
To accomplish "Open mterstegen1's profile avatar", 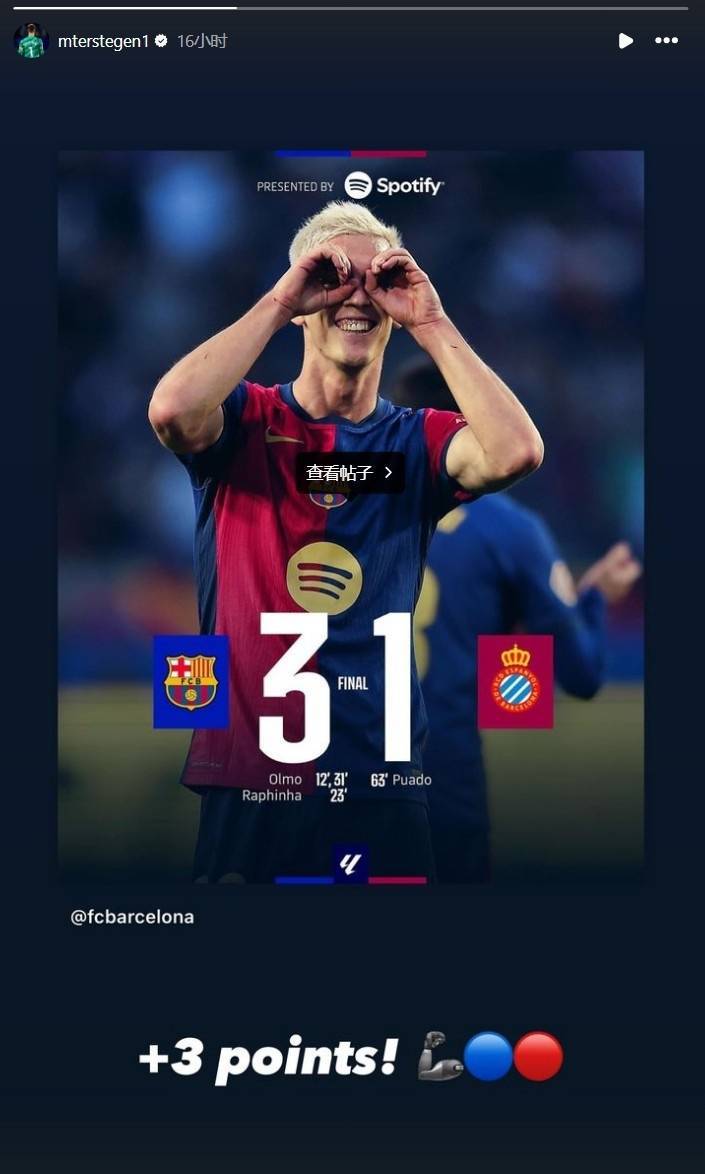I will coord(31,41).
